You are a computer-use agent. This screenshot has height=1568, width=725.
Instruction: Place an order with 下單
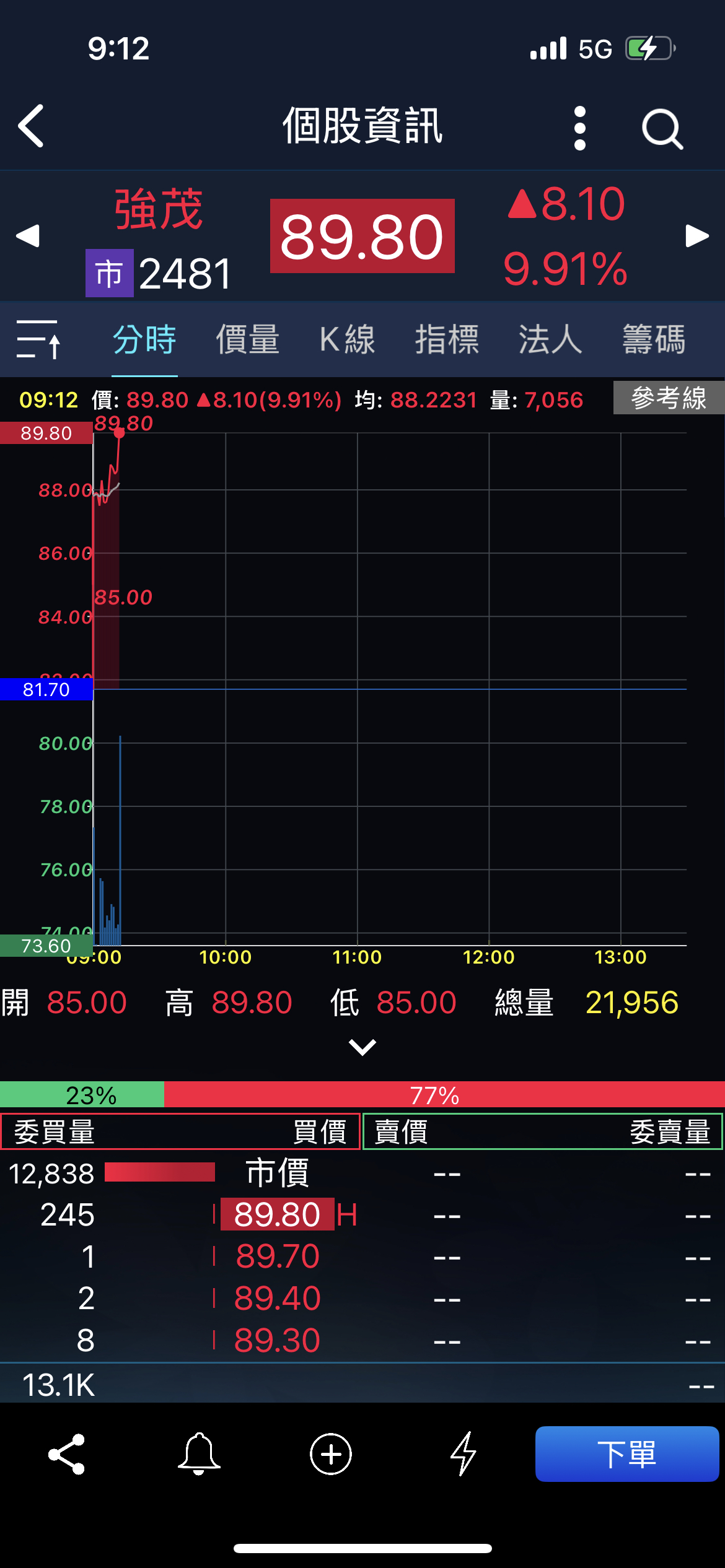click(626, 1454)
